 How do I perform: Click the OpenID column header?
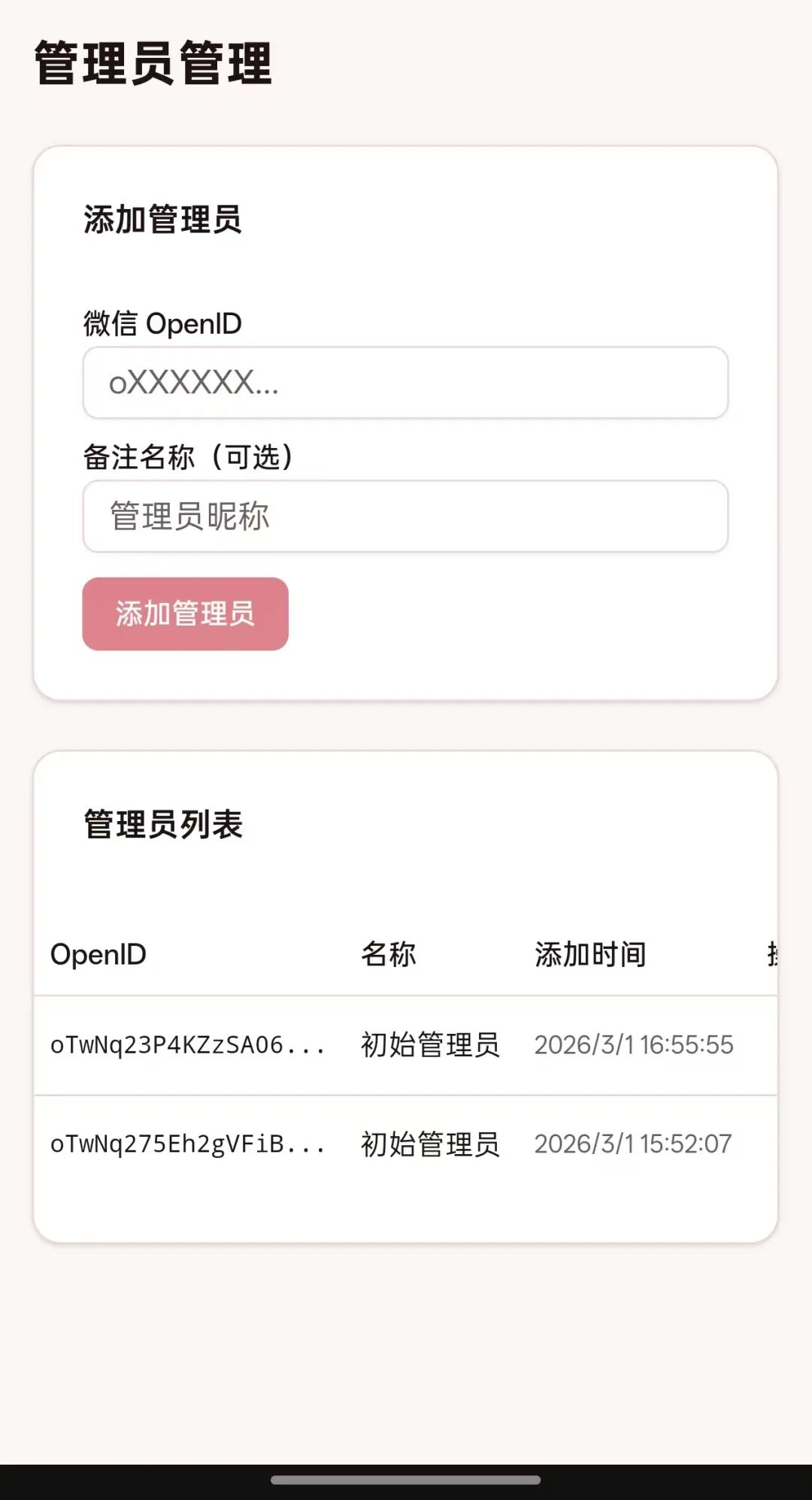tap(98, 953)
